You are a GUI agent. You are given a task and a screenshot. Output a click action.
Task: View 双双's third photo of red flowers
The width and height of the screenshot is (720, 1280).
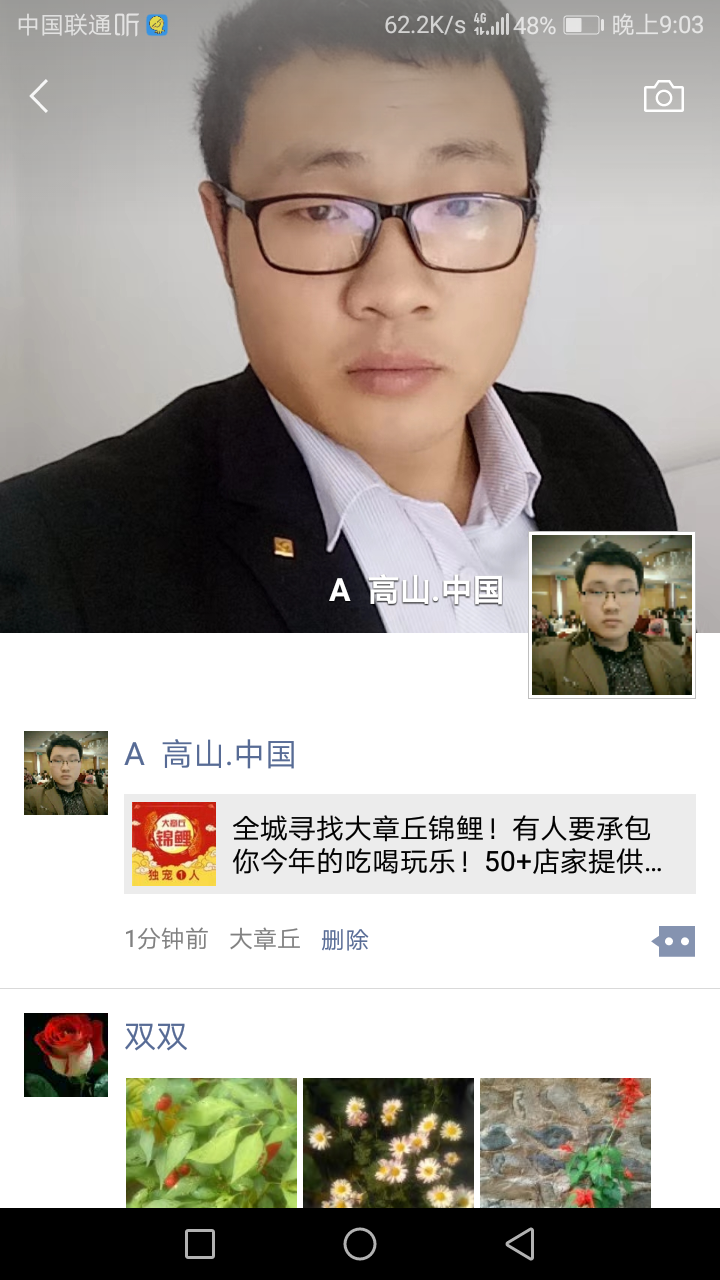[565, 1143]
